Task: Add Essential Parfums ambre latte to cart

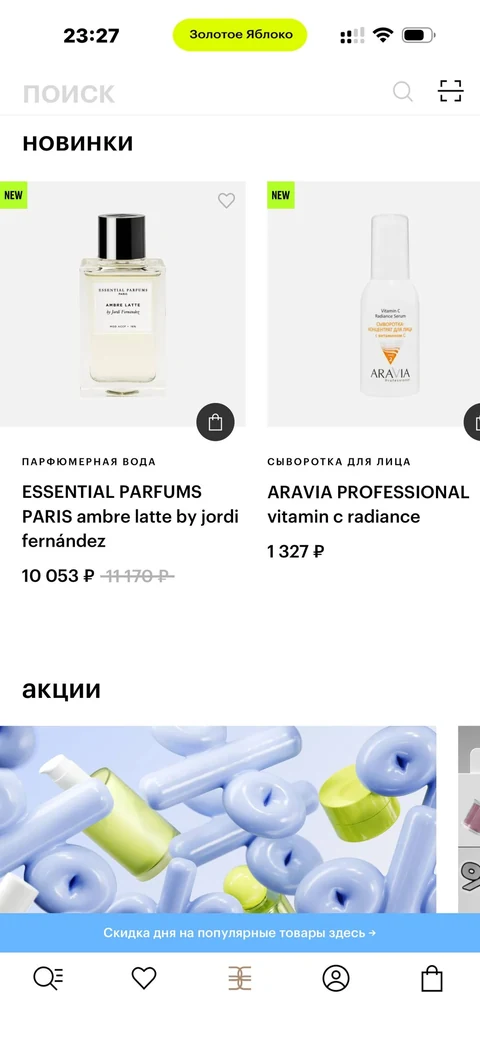Action: pos(215,422)
